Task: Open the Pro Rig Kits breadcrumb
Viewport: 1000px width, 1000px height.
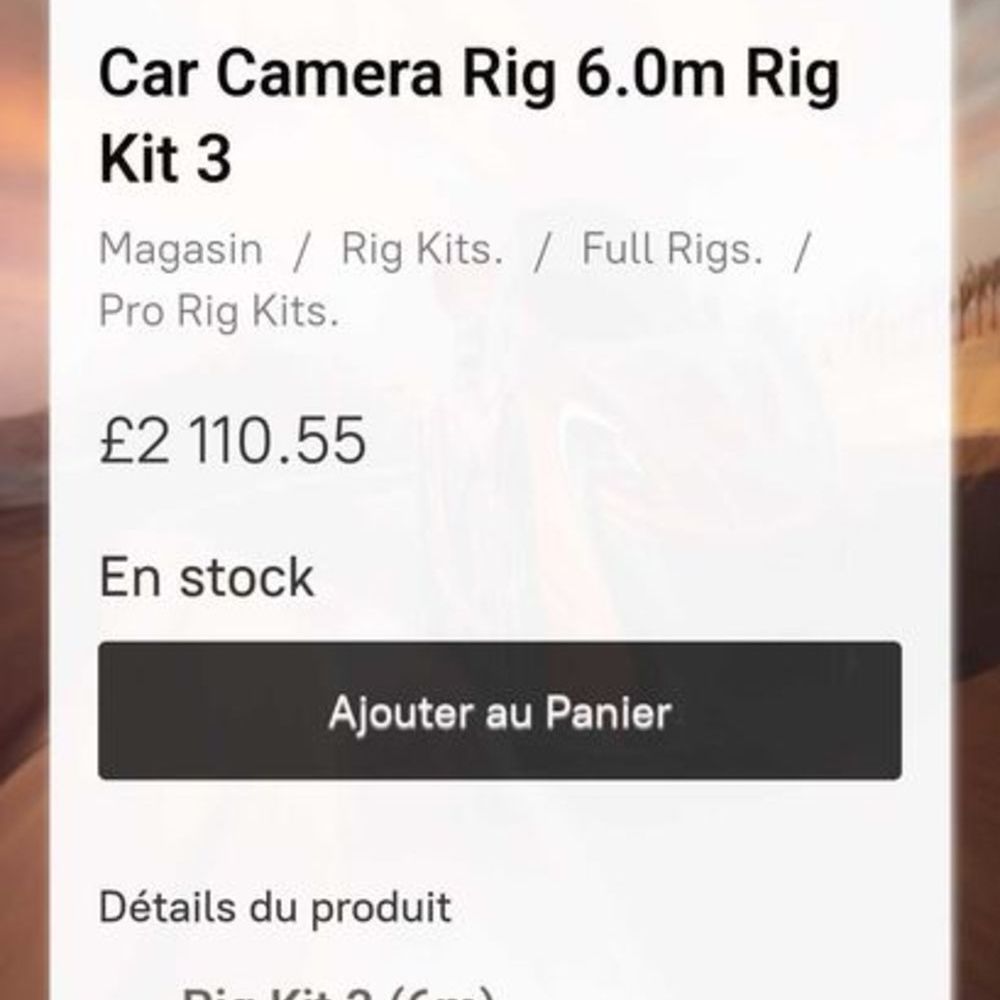Action: click(x=218, y=312)
